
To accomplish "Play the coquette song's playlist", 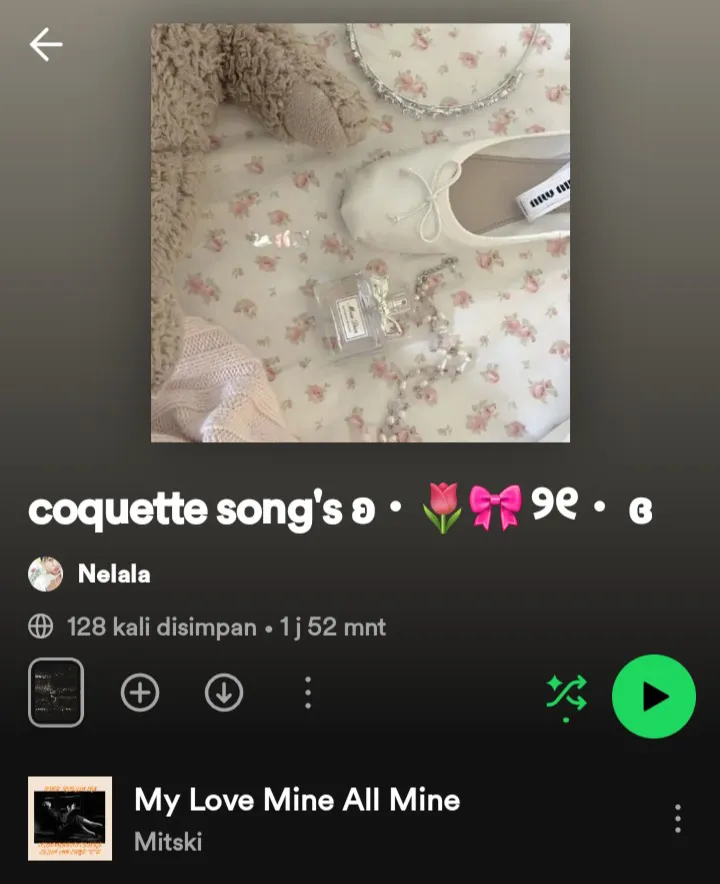I will click(x=653, y=696).
